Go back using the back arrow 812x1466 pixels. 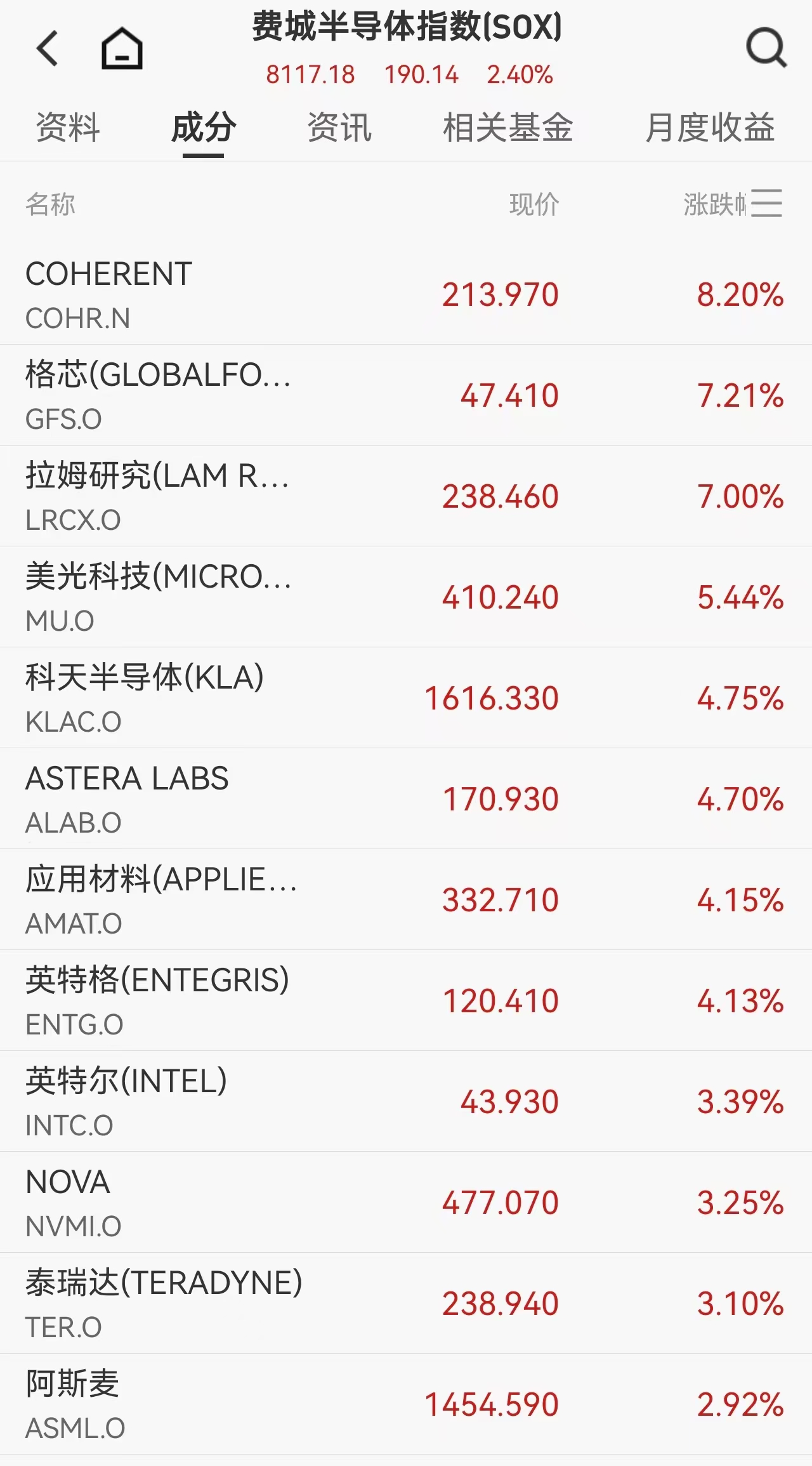coord(48,48)
